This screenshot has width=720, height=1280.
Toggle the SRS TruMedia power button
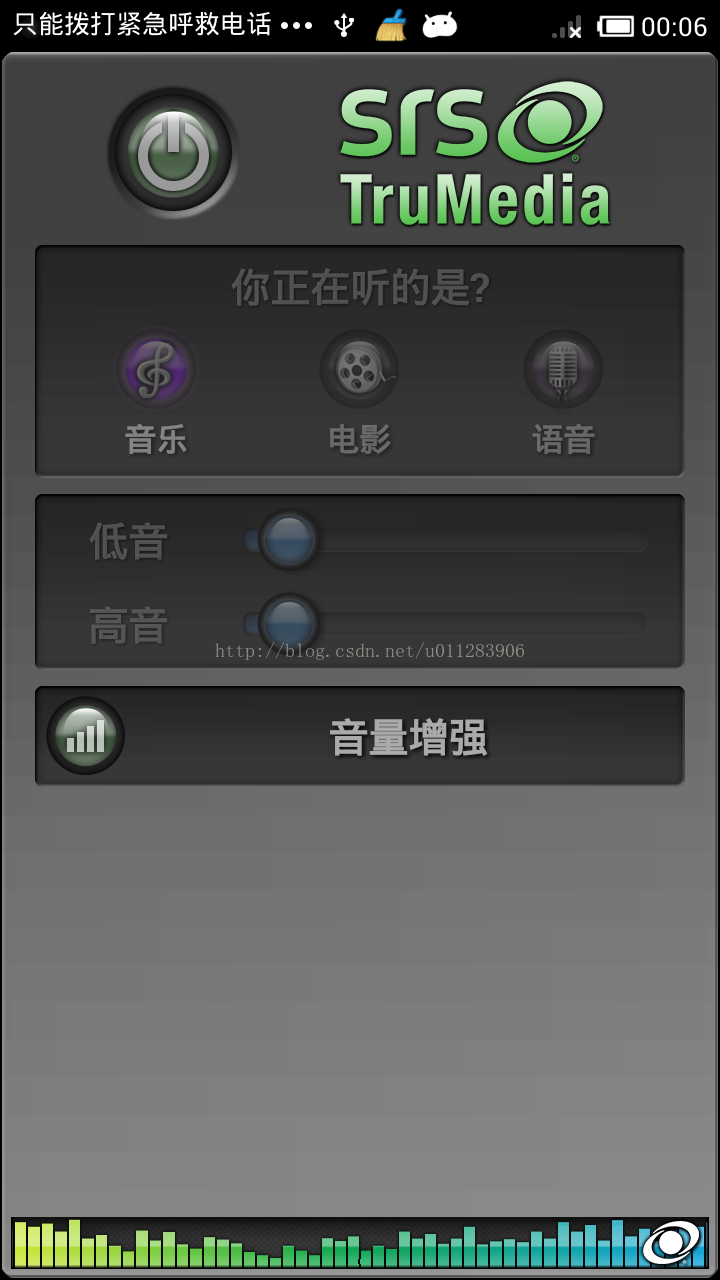[173, 154]
